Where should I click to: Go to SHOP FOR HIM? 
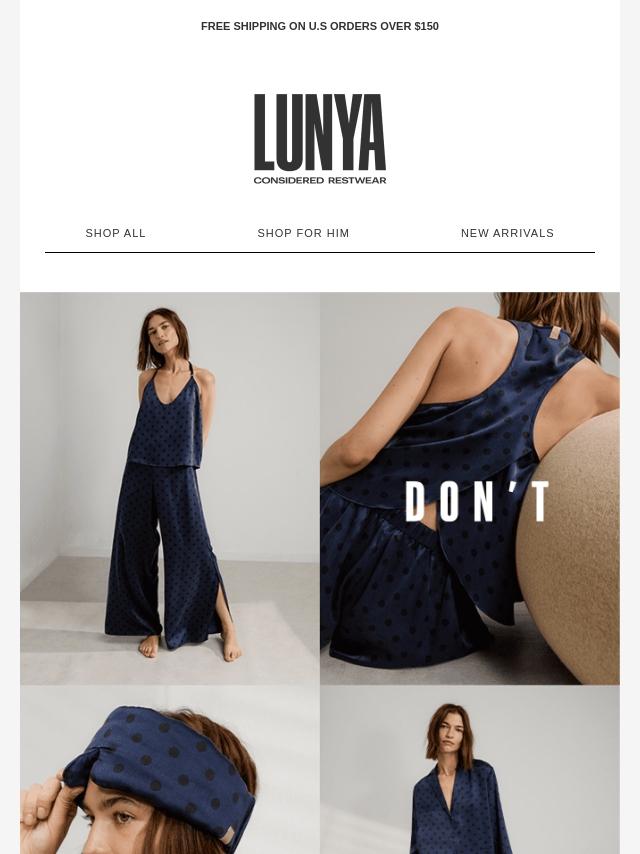point(303,233)
